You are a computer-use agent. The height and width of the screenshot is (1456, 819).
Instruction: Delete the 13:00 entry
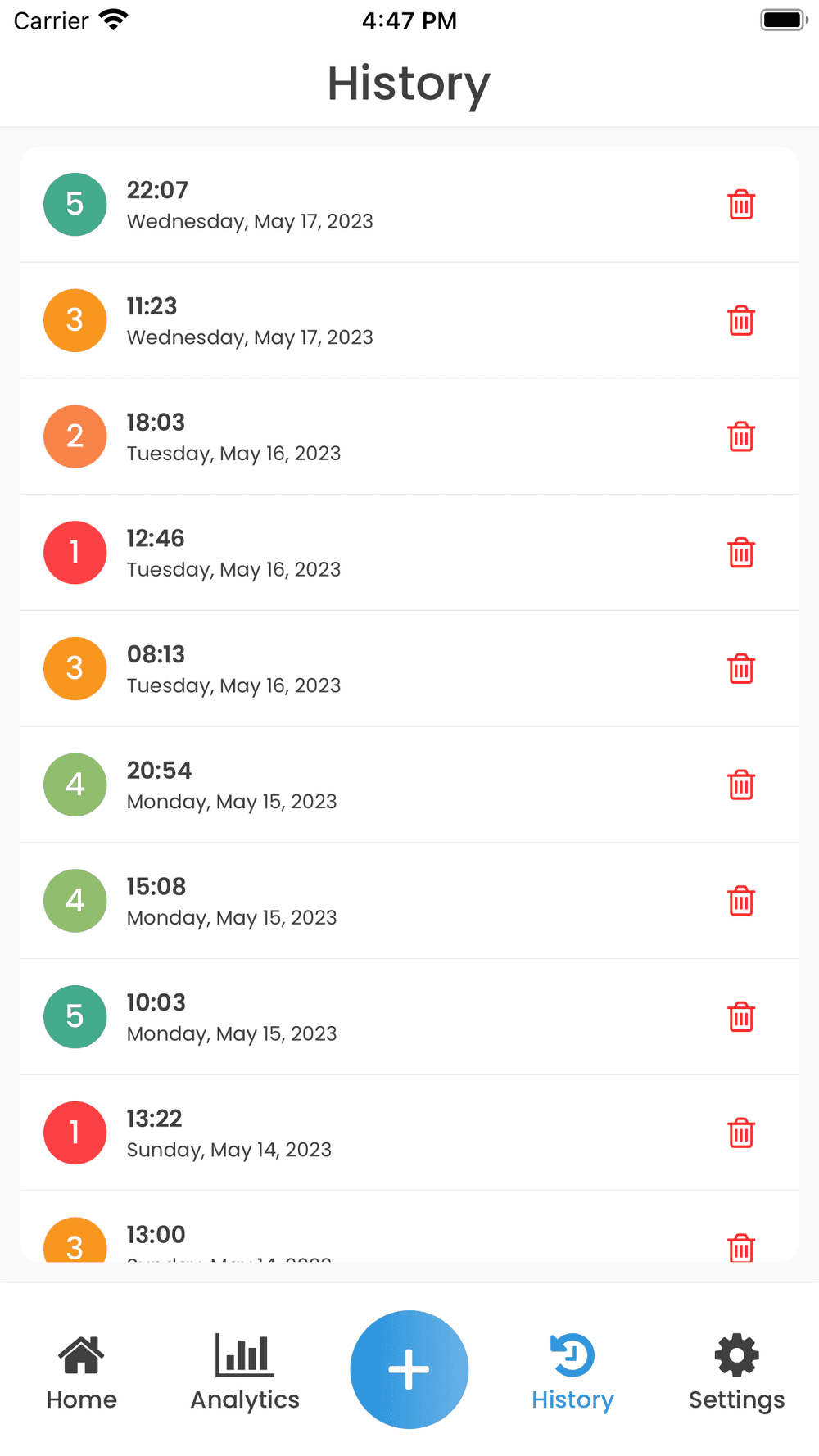(741, 1247)
